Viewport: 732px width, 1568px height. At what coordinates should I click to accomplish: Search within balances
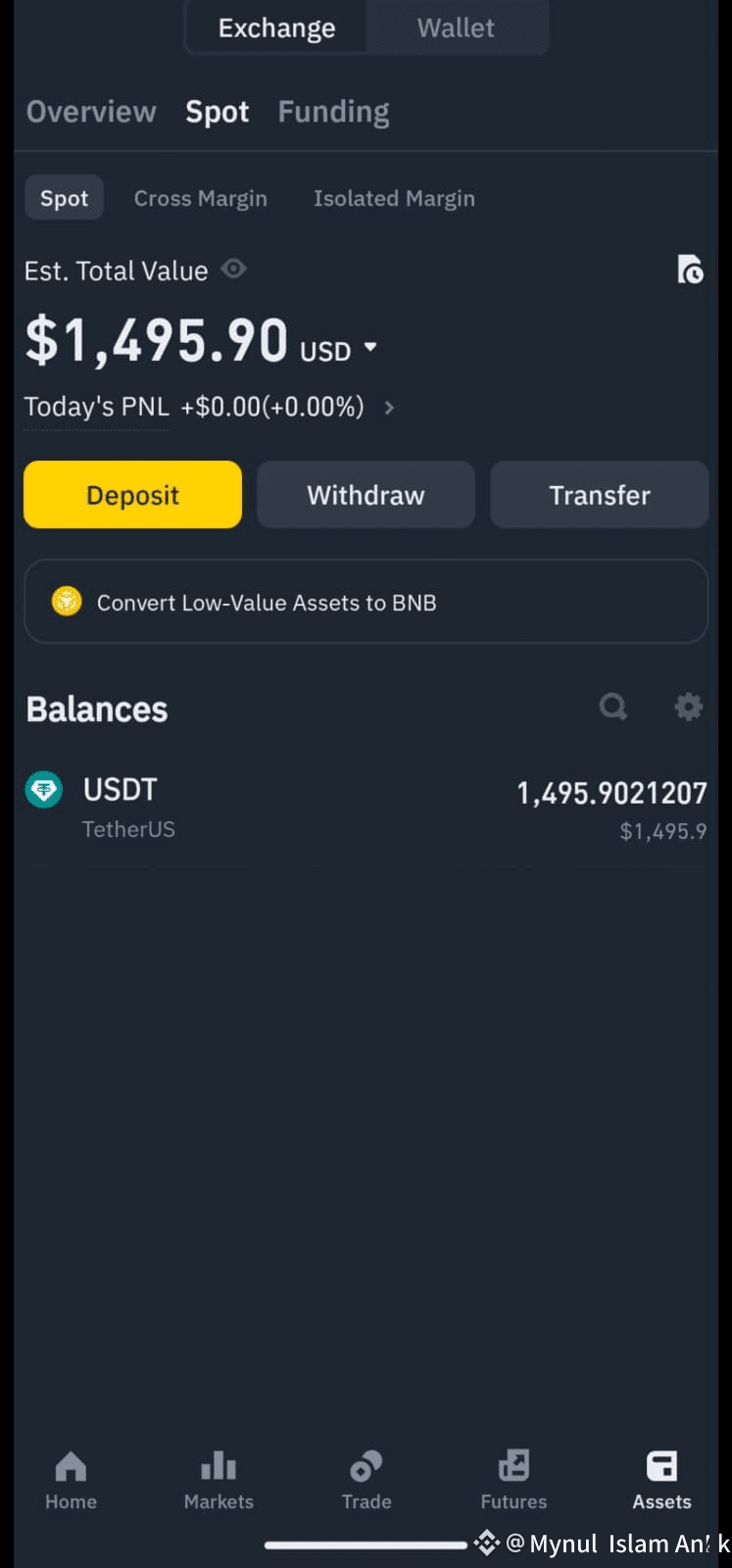click(613, 707)
